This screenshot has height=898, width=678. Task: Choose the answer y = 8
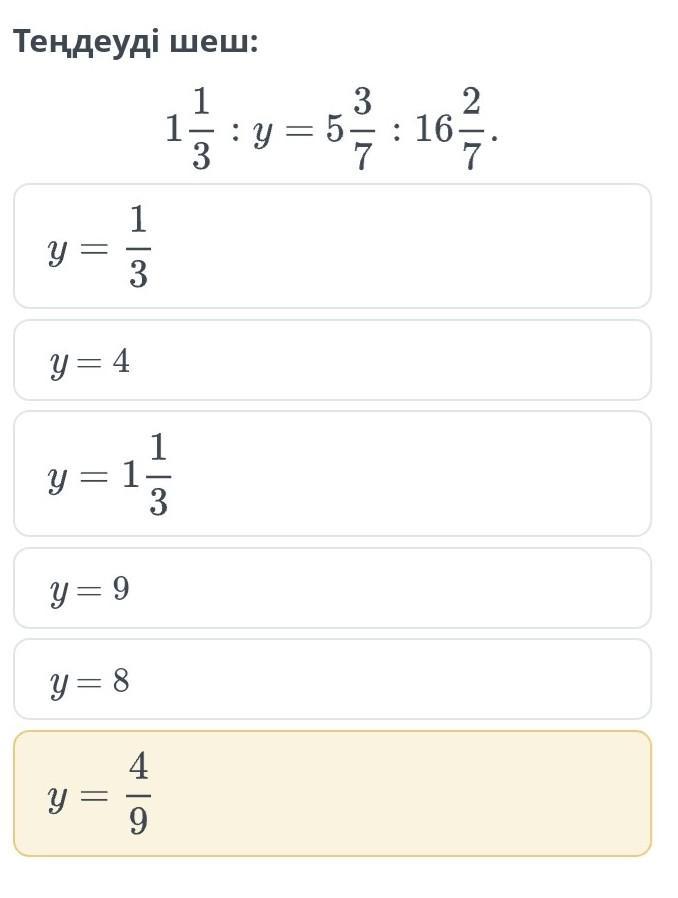332,679
